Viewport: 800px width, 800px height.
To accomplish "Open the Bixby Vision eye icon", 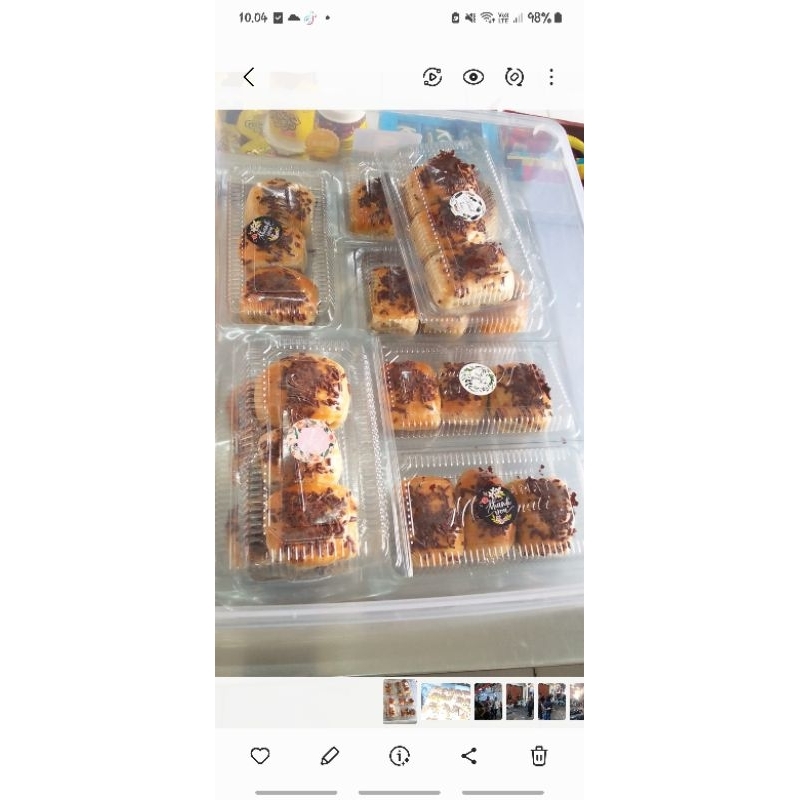I will 473,77.
